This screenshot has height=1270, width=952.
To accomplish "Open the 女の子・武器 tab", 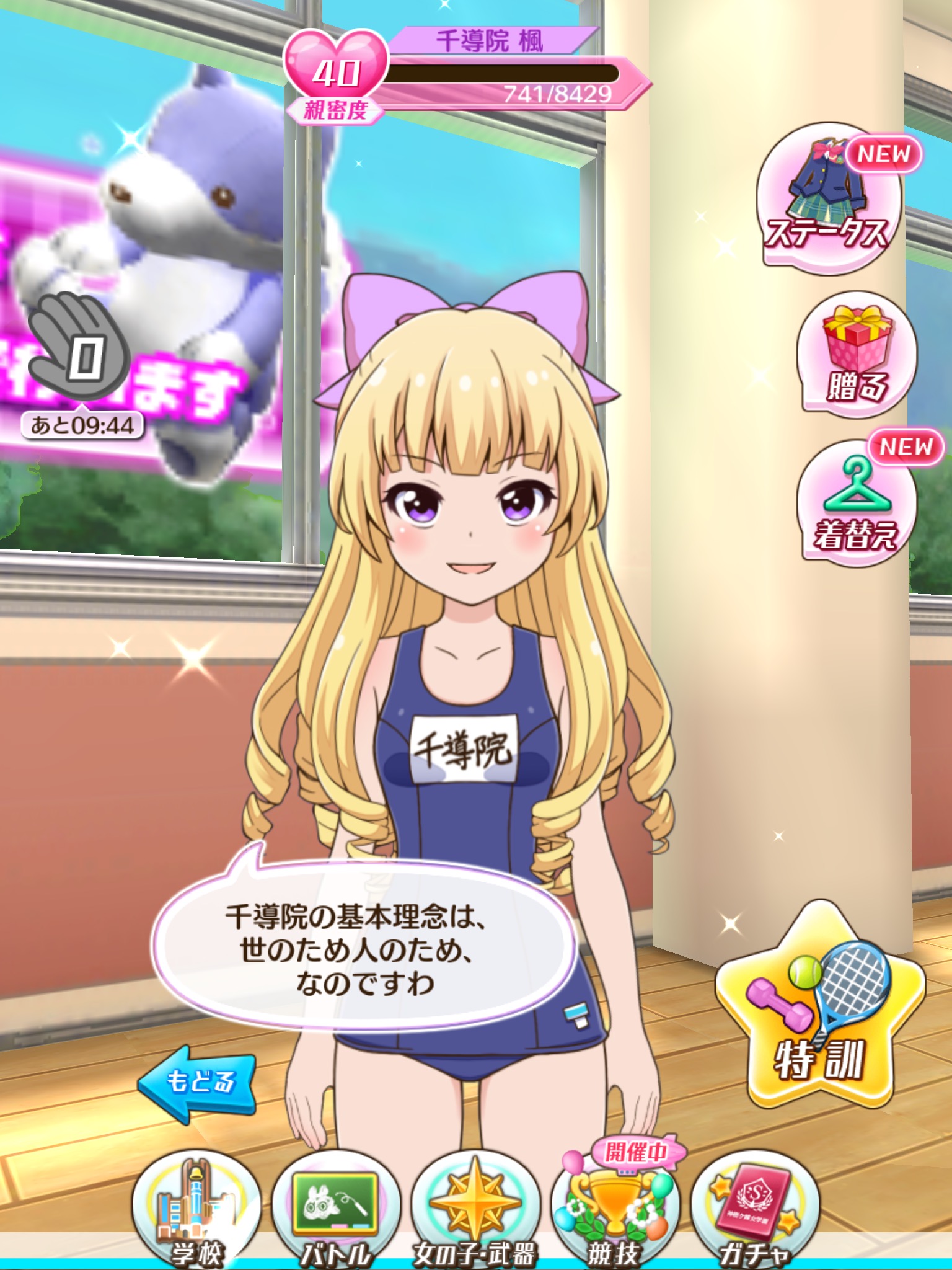I will [475, 1210].
